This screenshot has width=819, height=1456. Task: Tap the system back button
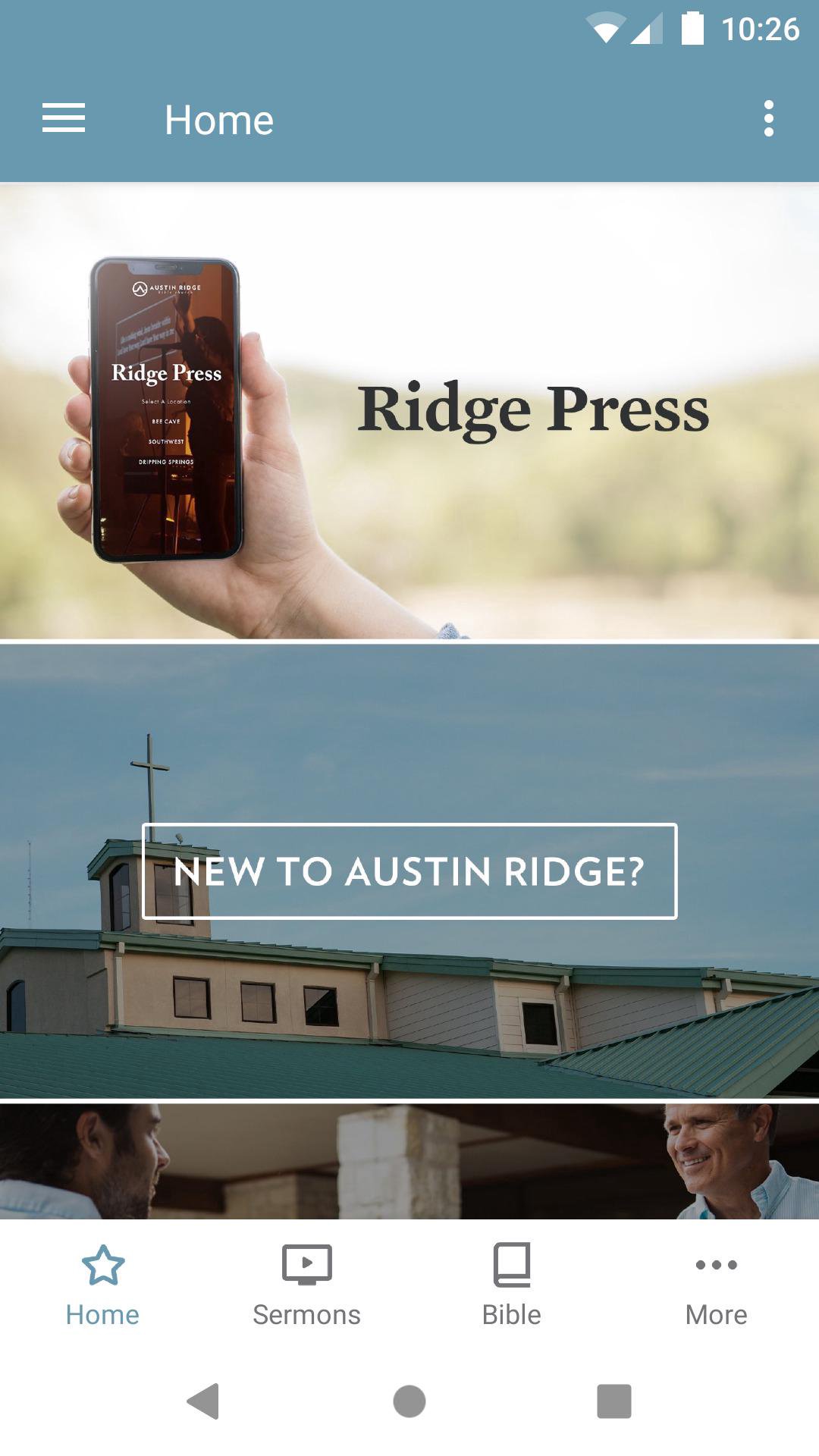(203, 1401)
